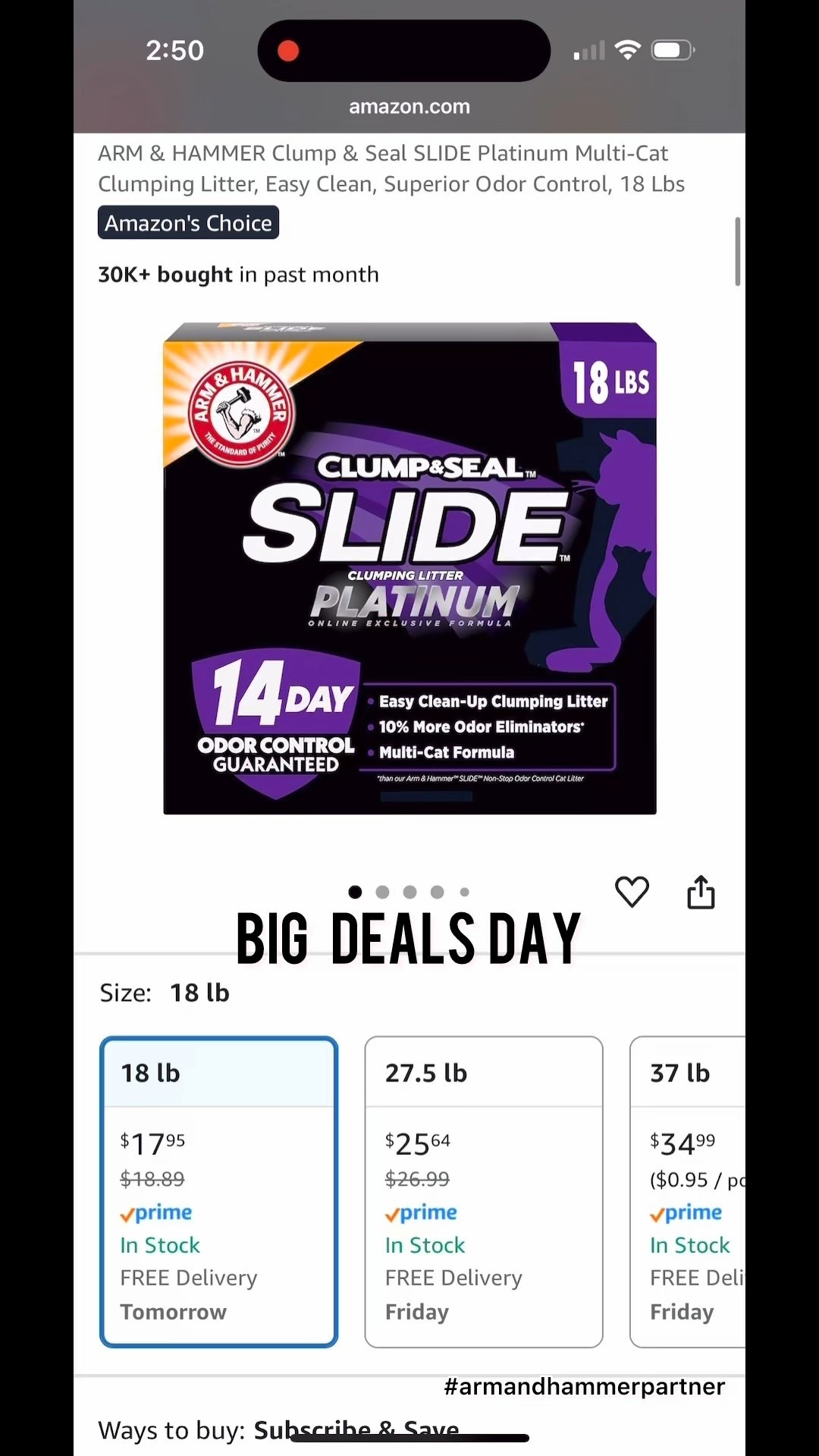Tap the red recording indicator in the status bar
This screenshot has width=819, height=1456.
[288, 50]
